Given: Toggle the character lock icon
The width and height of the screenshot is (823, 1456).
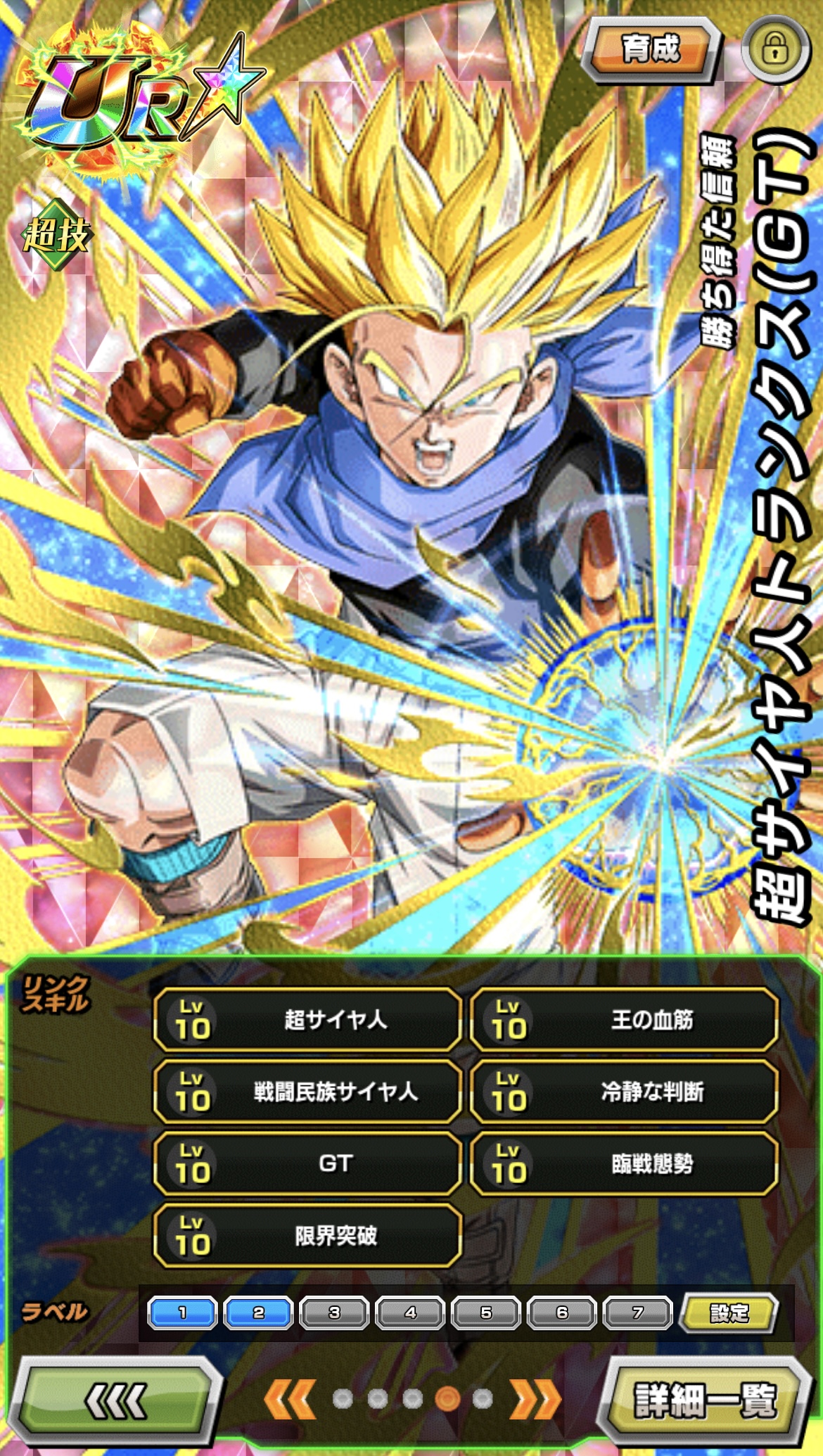Looking at the screenshot, I should pos(776,49).
